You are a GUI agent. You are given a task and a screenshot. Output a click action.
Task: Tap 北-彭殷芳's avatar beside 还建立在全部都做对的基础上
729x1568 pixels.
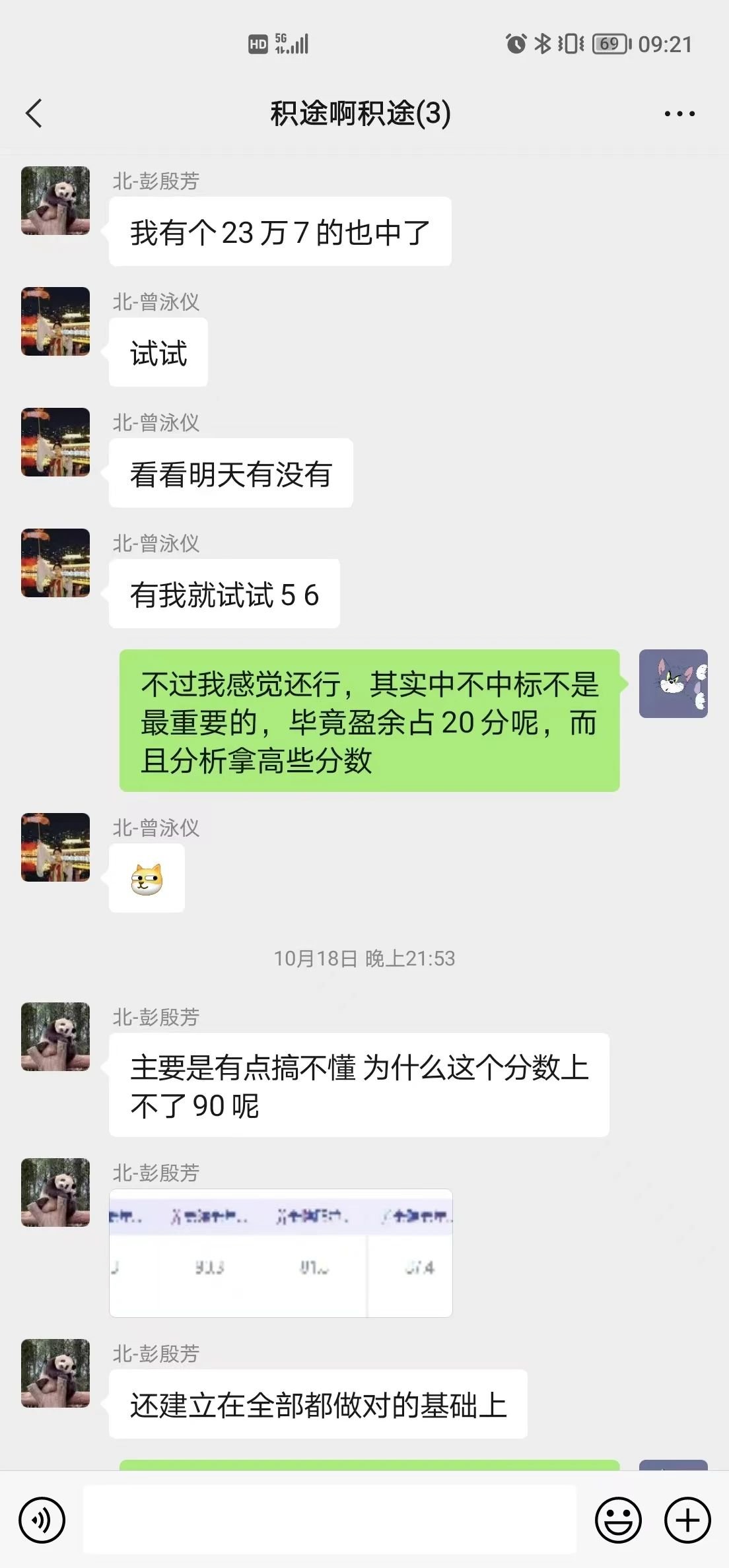pyautogui.click(x=55, y=1373)
